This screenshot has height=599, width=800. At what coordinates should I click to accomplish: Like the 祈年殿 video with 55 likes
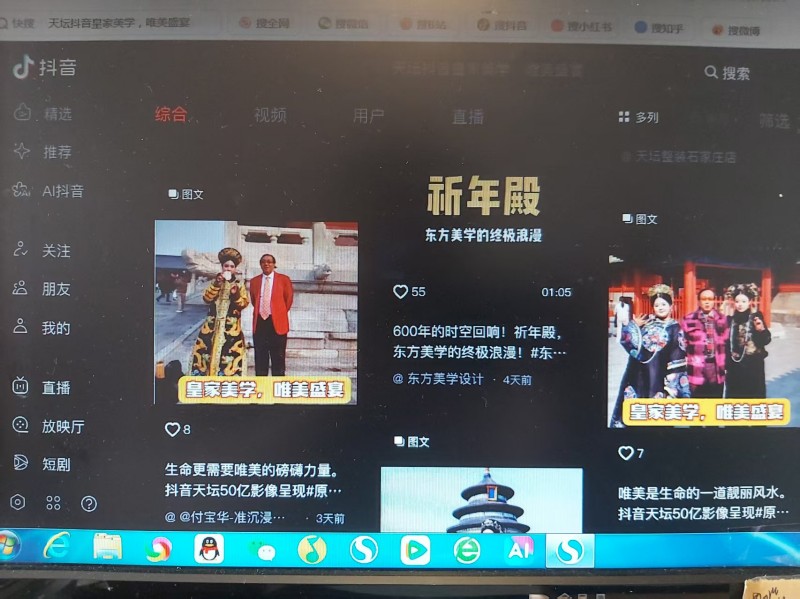401,292
